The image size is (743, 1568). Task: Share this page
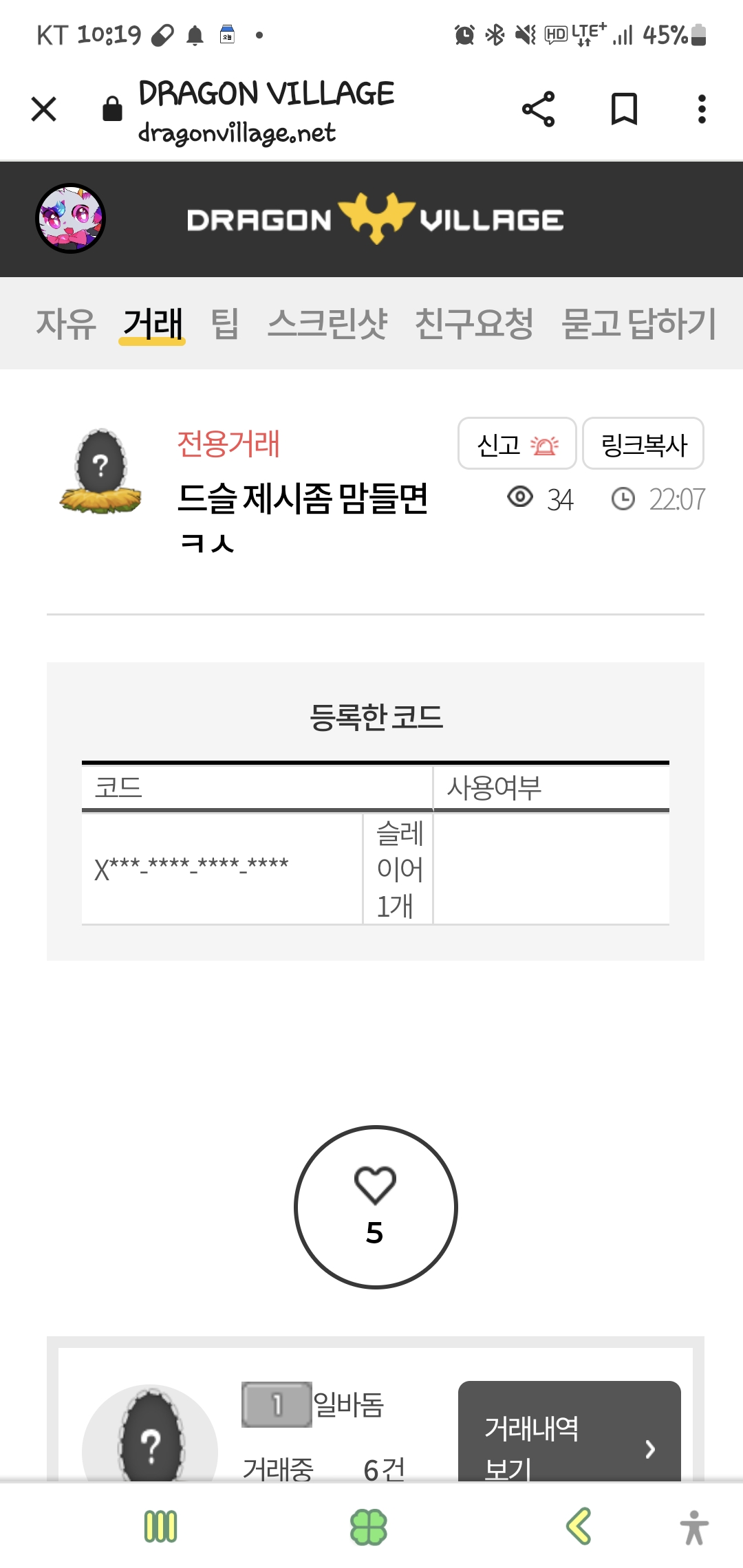(538, 109)
